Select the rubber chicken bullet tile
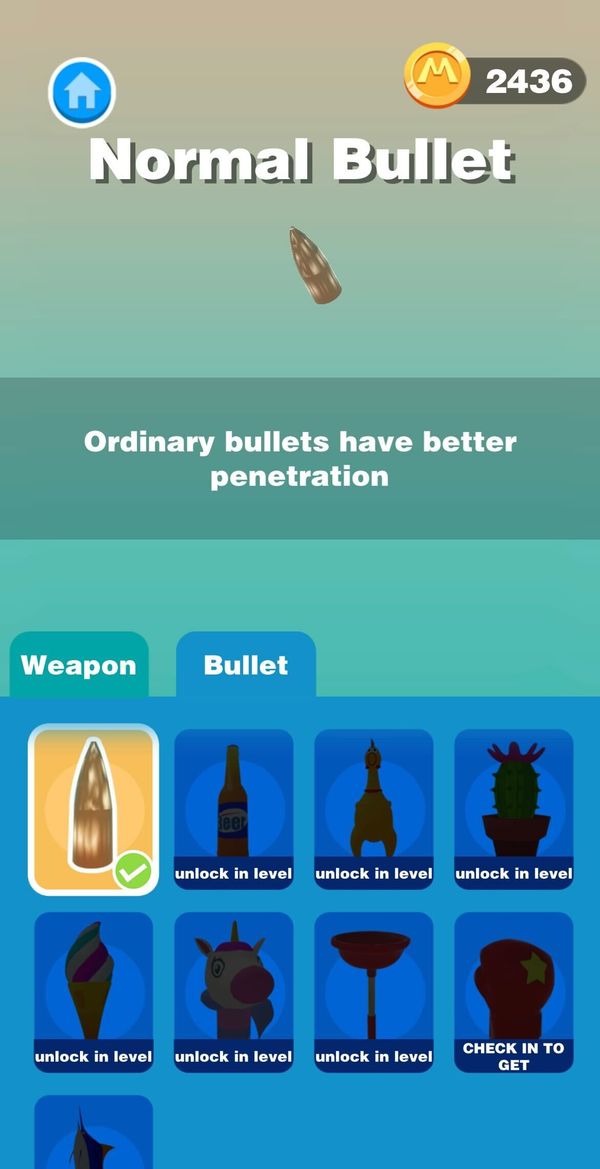This screenshot has height=1169, width=600. pyautogui.click(x=374, y=809)
